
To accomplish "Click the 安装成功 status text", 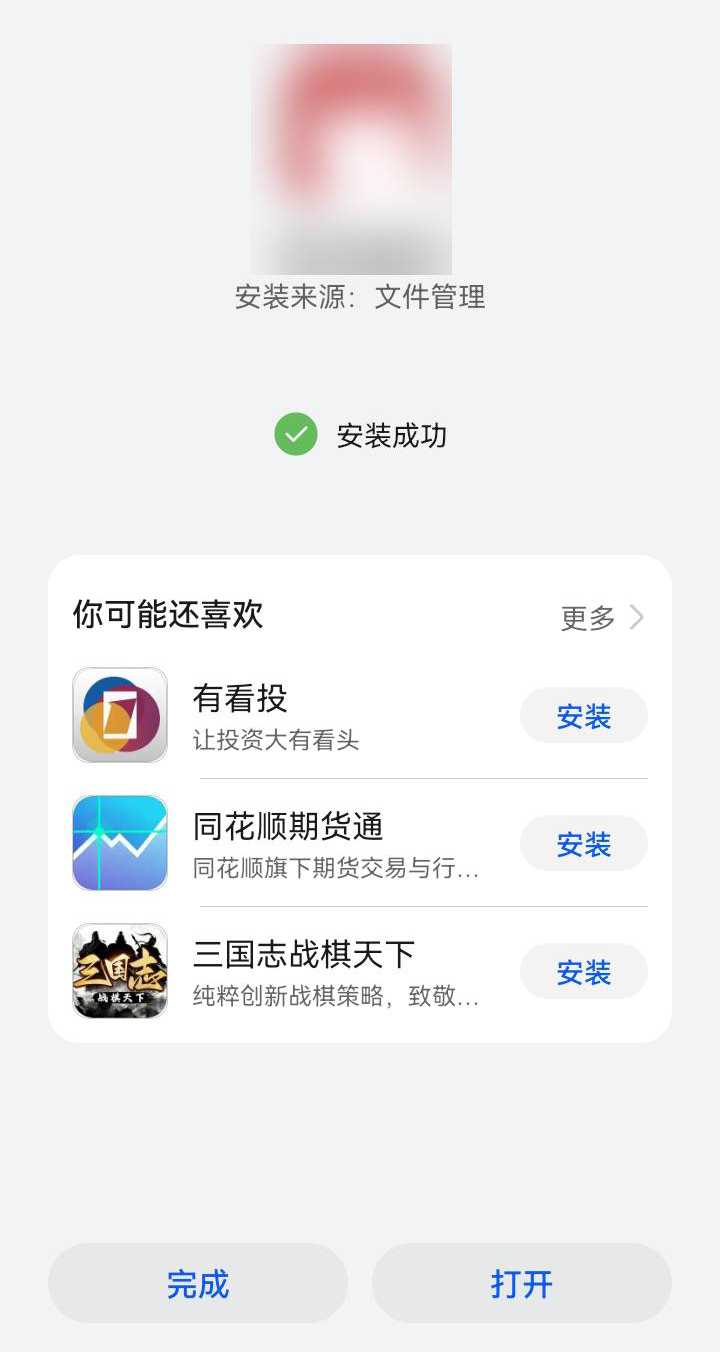I will pyautogui.click(x=390, y=435).
